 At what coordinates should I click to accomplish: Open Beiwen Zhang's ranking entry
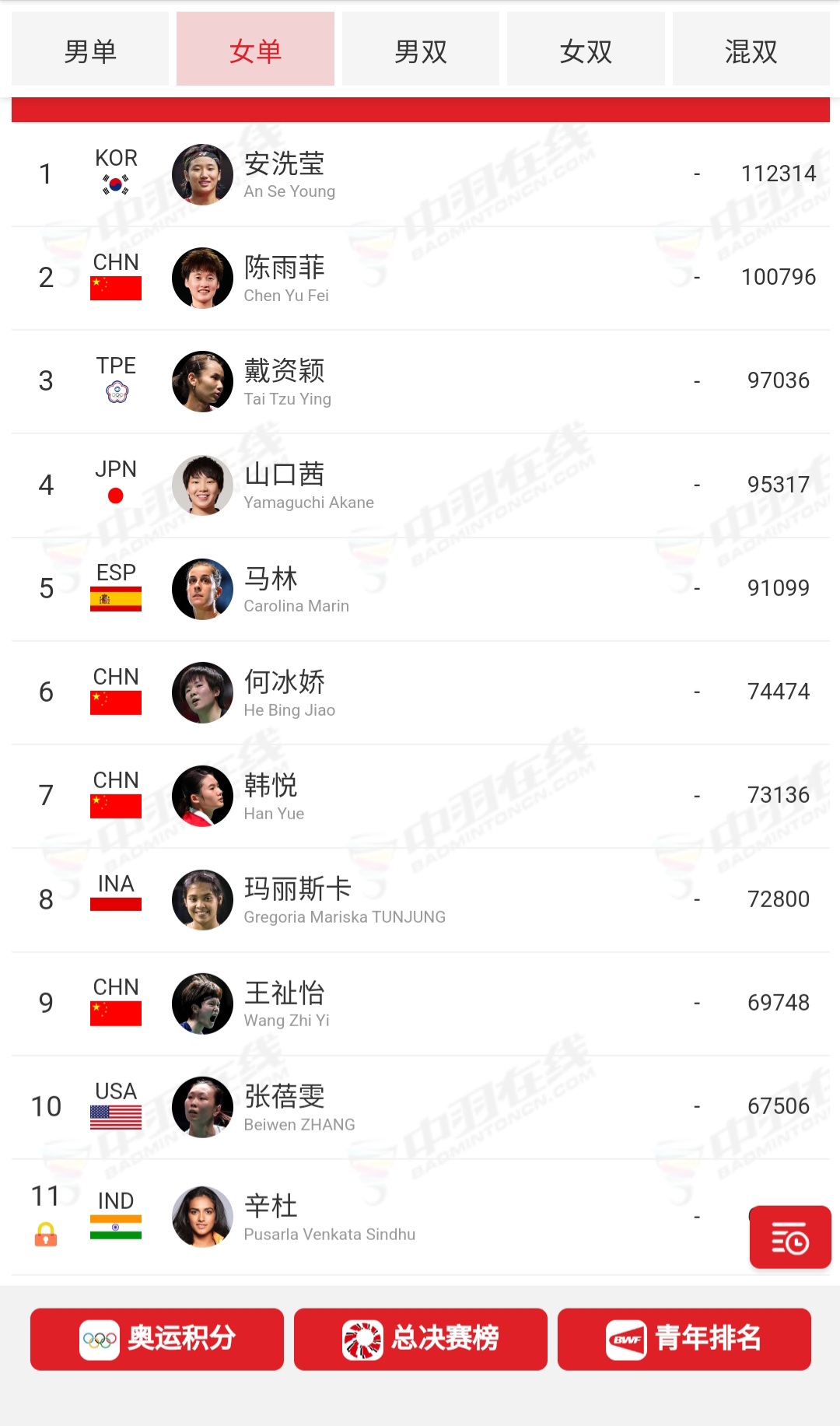(420, 1107)
